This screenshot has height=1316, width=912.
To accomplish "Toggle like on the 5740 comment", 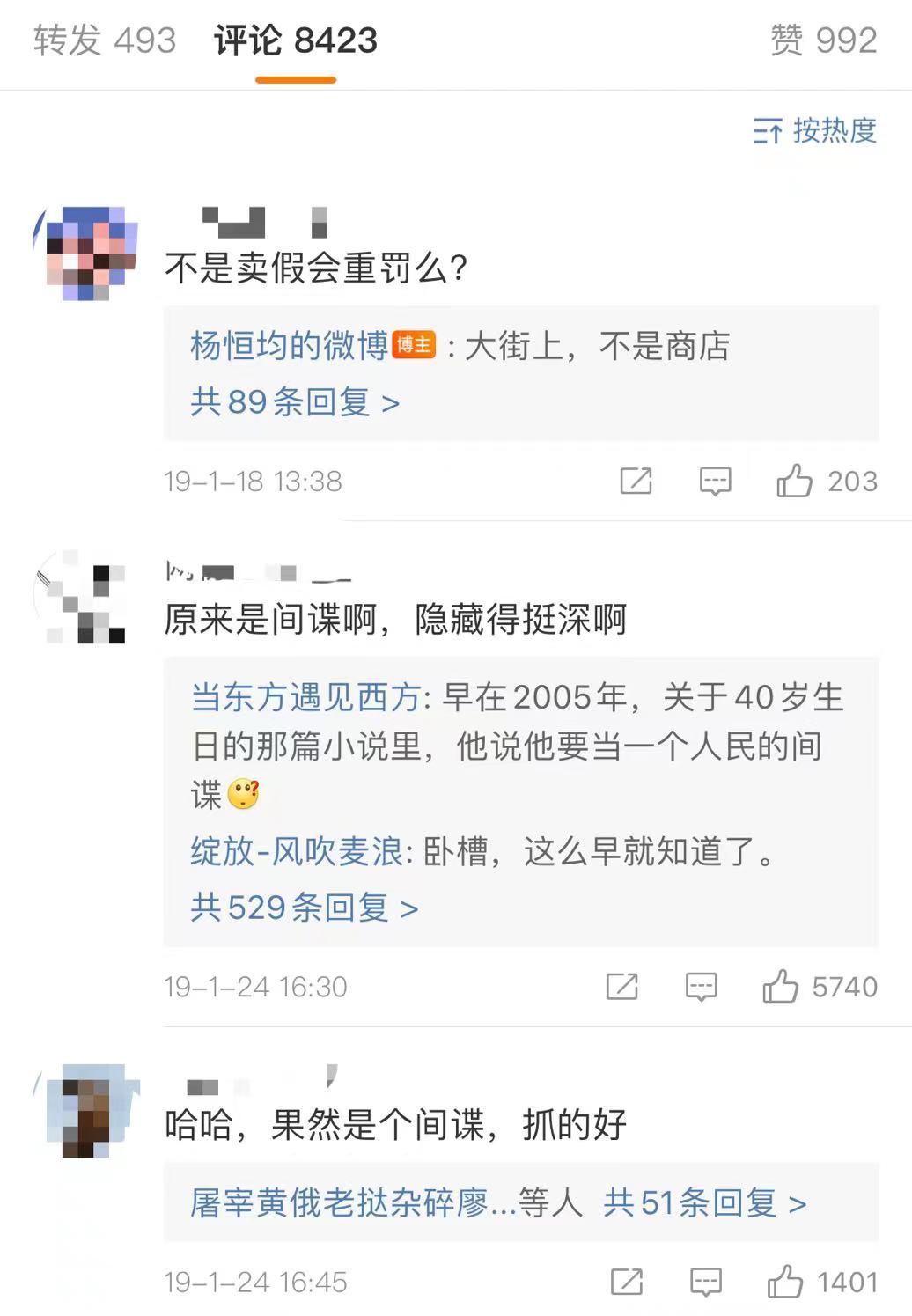I will pos(780,986).
